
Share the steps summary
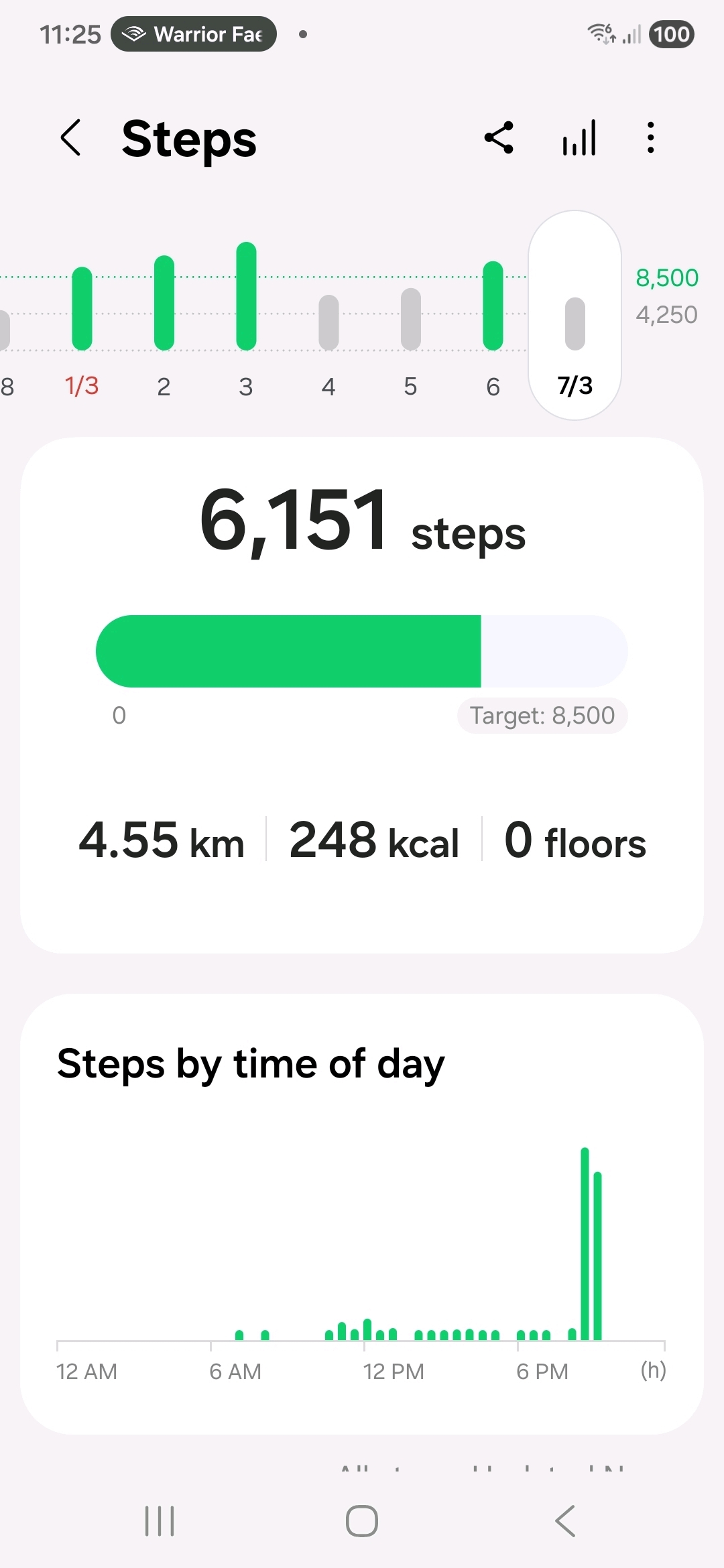pyautogui.click(x=499, y=138)
